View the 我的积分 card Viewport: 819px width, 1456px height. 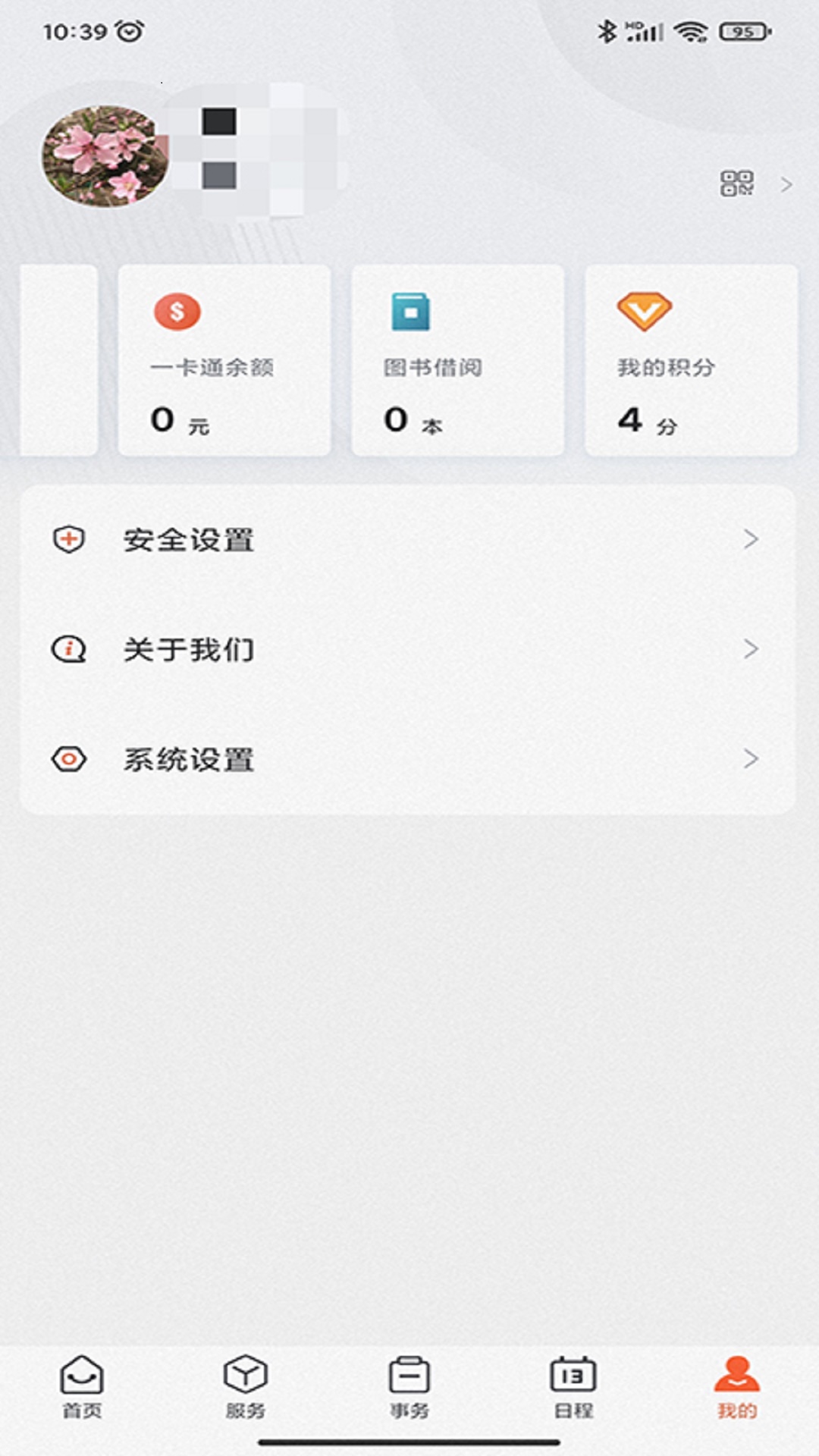(692, 360)
